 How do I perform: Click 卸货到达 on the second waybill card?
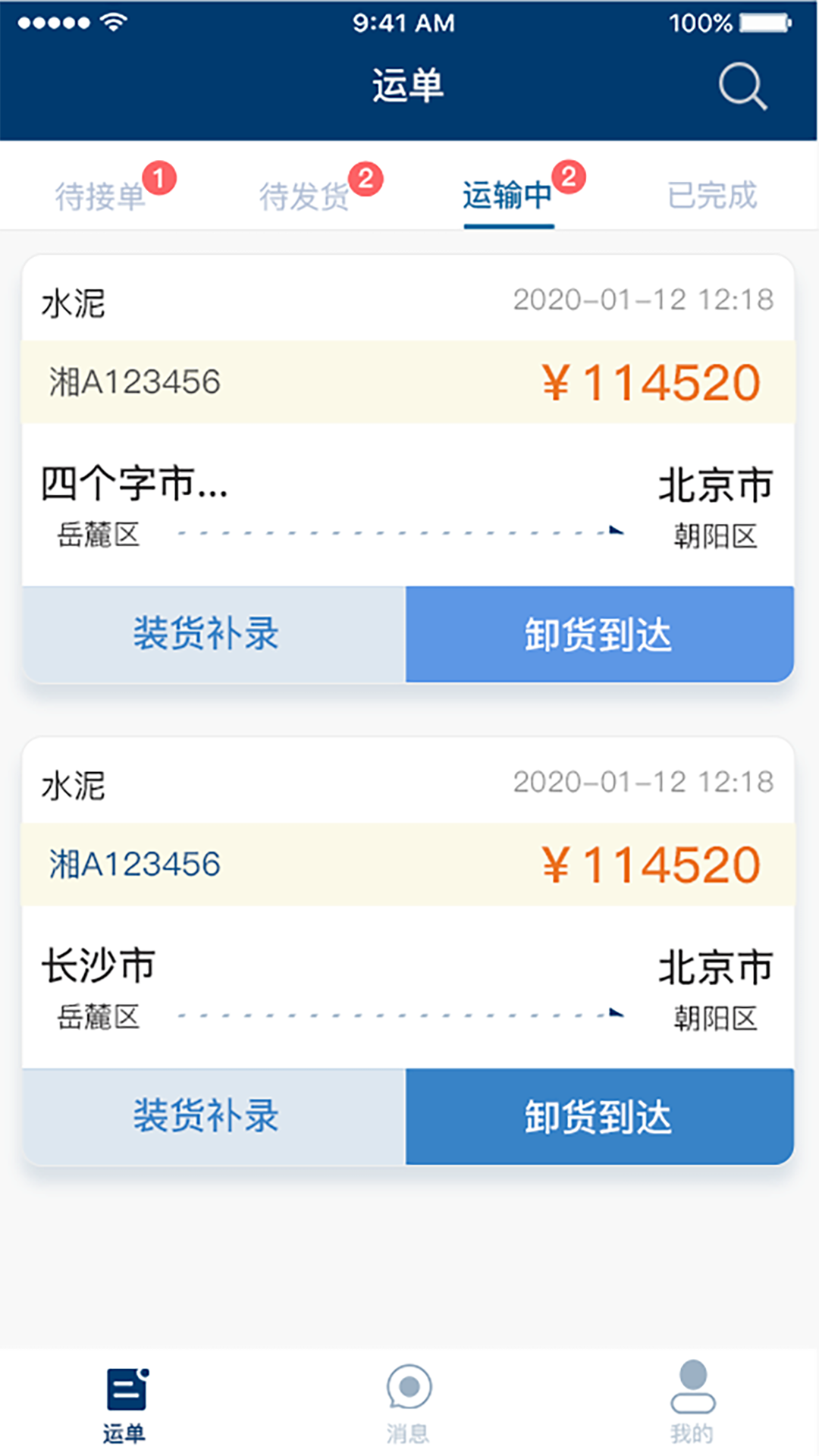[x=599, y=1115]
